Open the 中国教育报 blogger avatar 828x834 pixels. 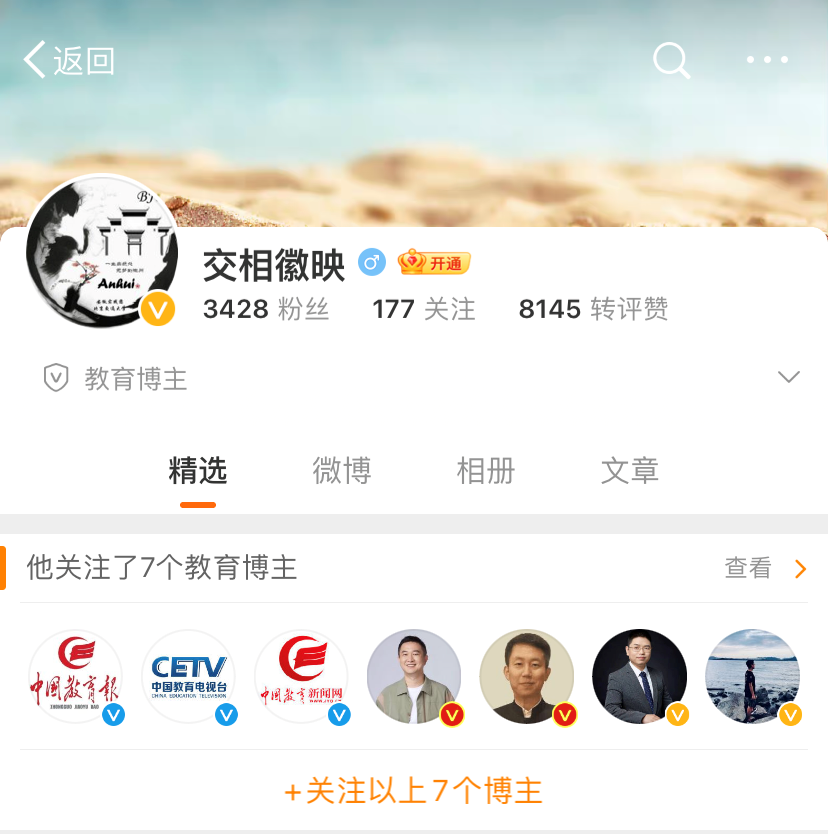point(75,677)
